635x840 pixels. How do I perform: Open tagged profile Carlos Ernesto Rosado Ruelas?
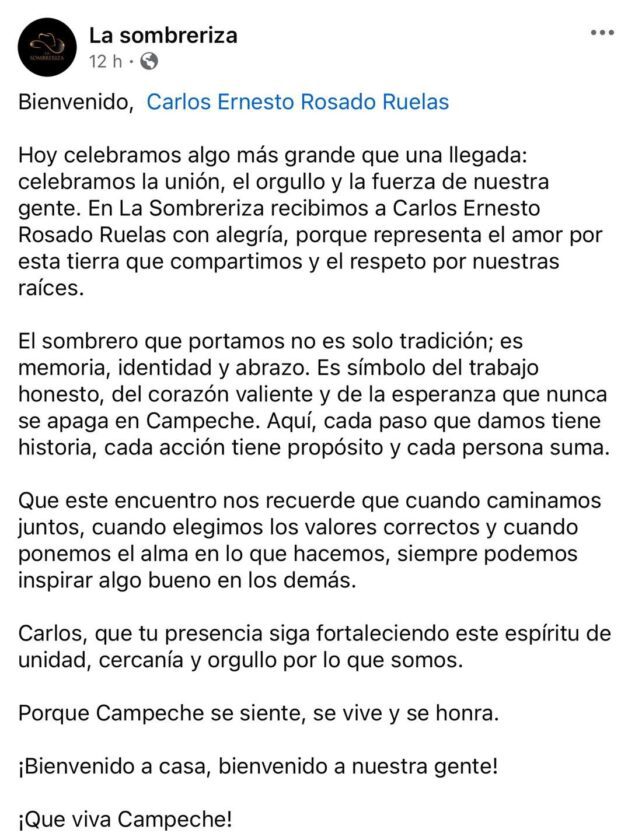pos(297,102)
